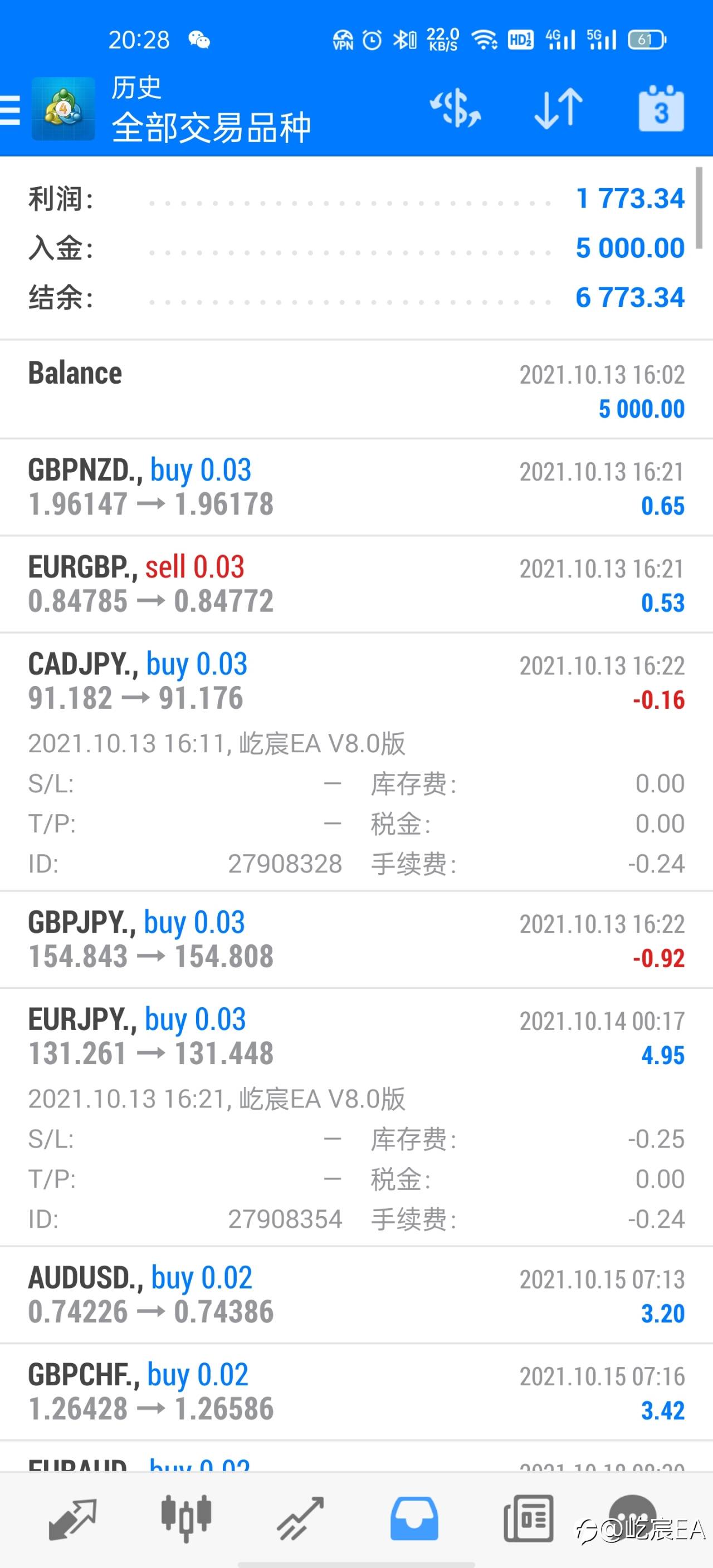This screenshot has height=1568, width=713.
Task: Select the Balance 5 000.00 deposit entry
Action: (x=356, y=390)
